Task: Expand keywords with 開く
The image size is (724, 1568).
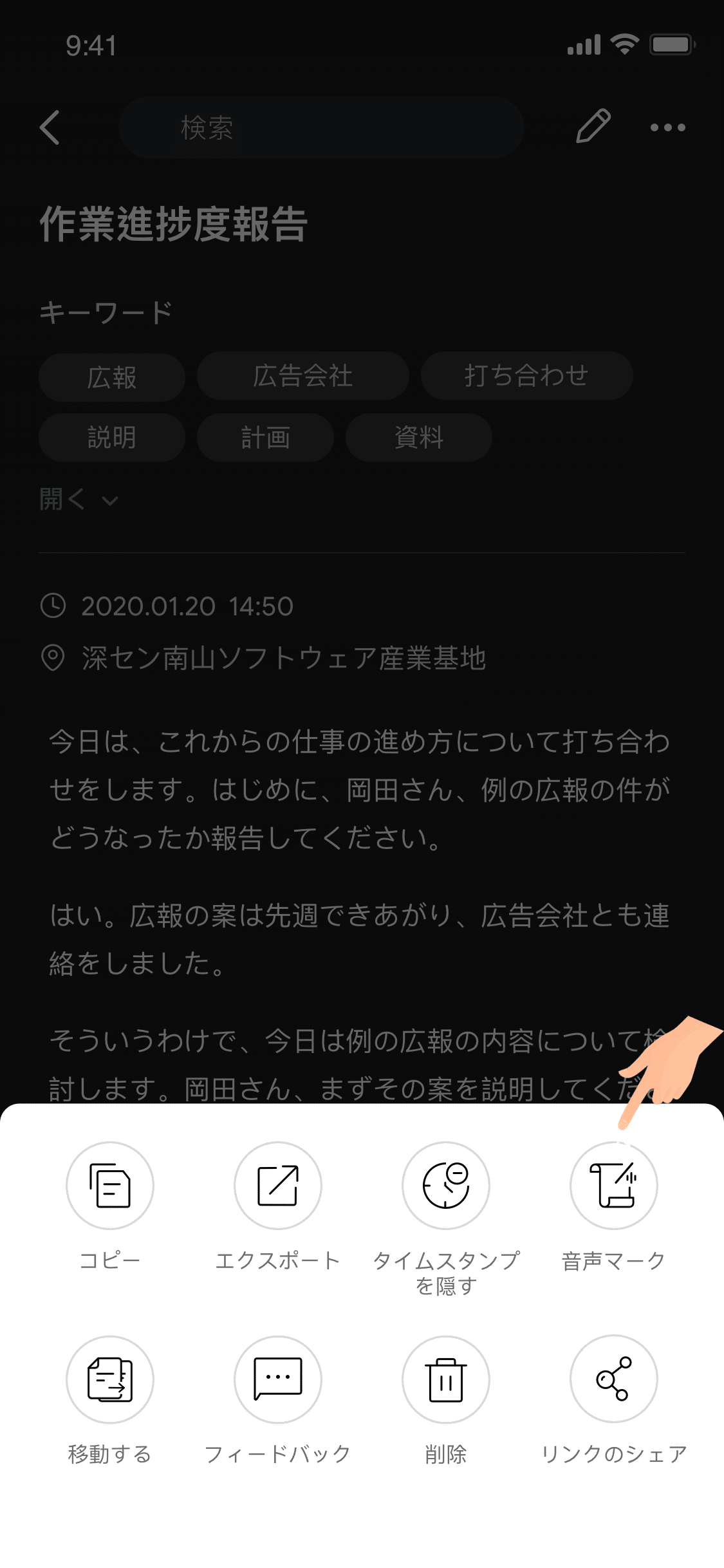Action: (x=78, y=499)
